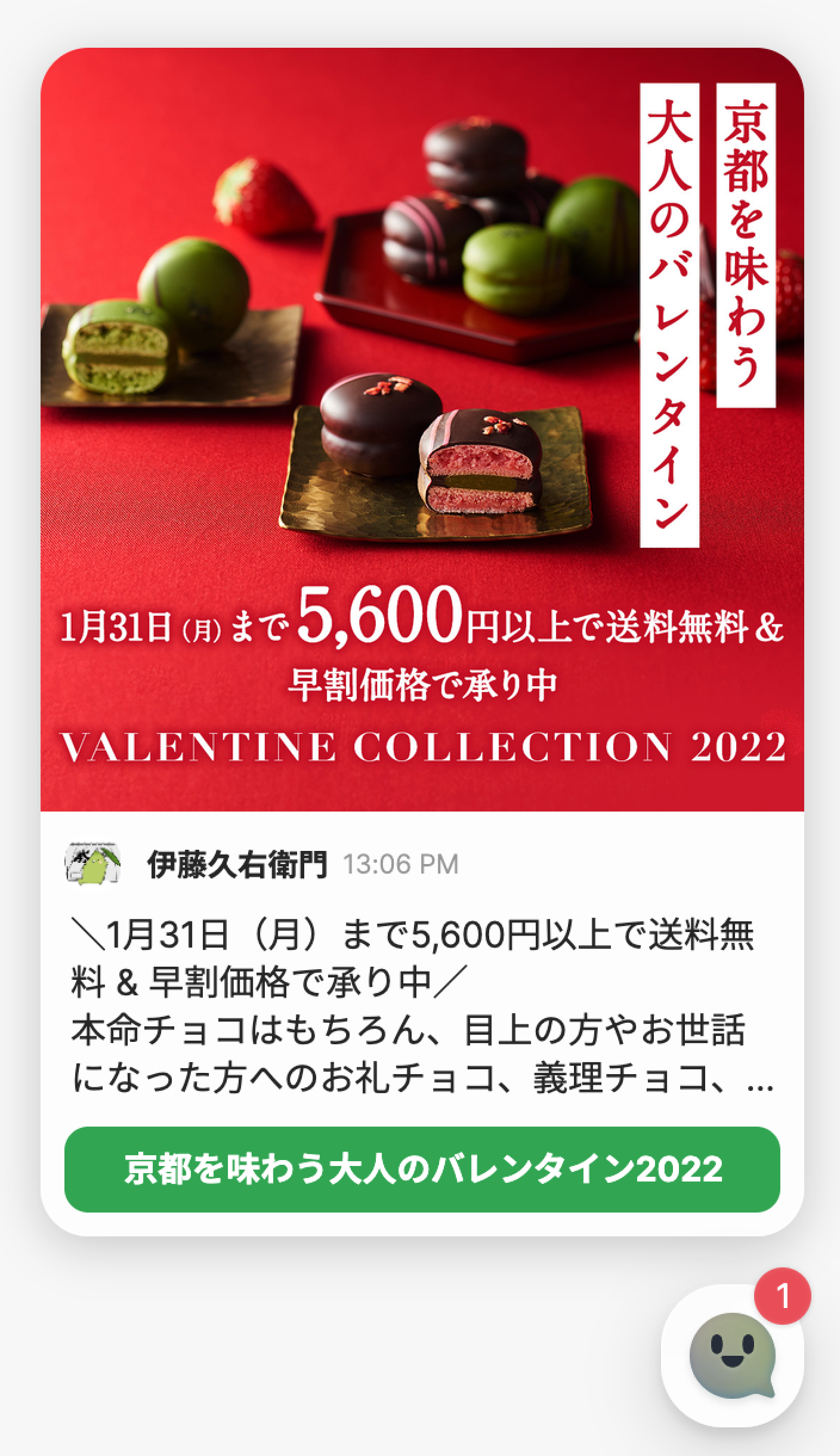
Task: Open the Valentine Collection 2022 banner image
Action: [422, 430]
